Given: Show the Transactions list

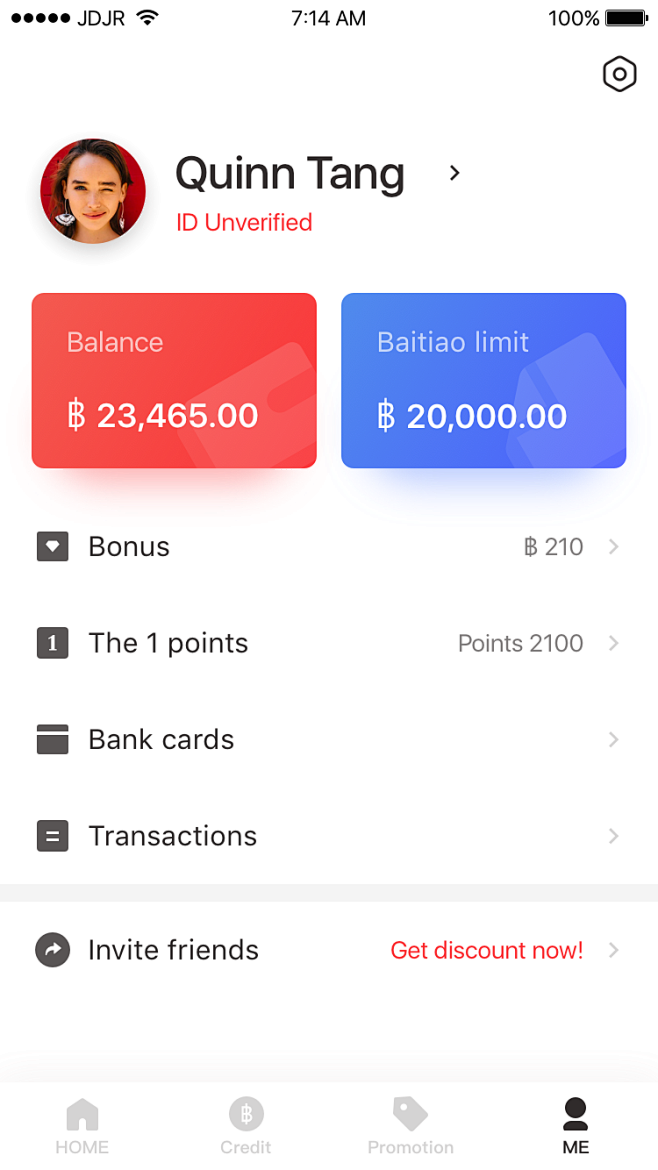Looking at the screenshot, I should 329,836.
